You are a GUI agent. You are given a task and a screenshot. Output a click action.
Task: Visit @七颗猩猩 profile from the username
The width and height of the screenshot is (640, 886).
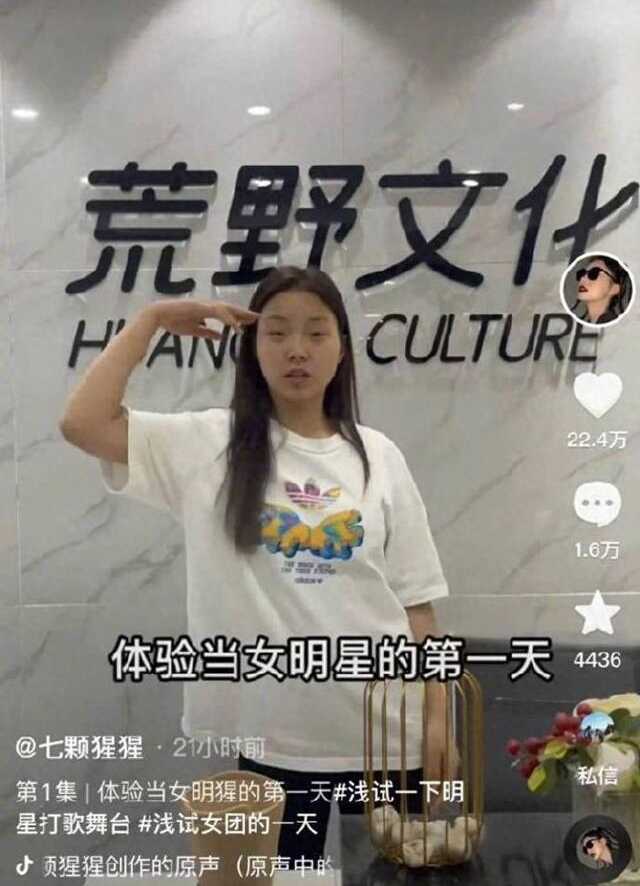82,746
